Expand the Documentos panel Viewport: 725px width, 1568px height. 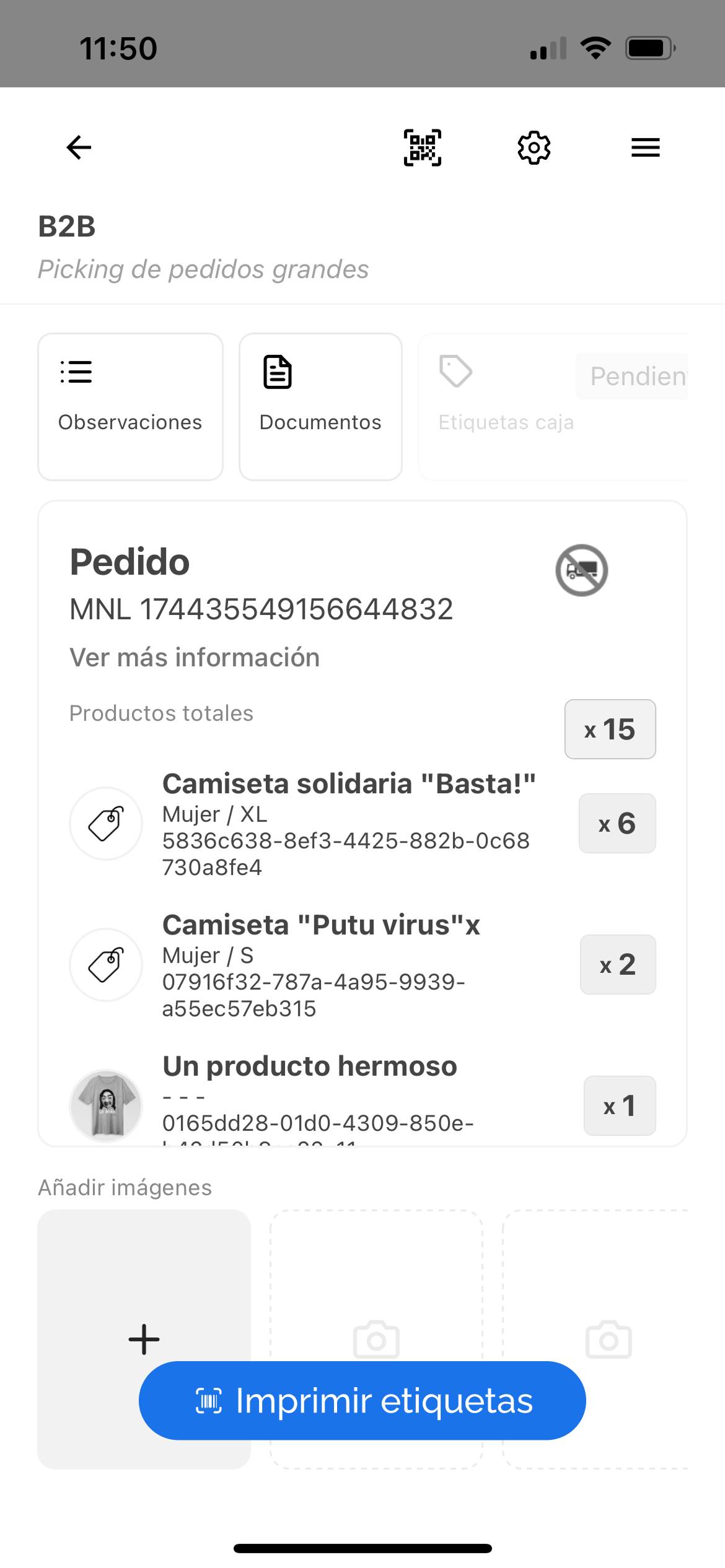(x=320, y=406)
